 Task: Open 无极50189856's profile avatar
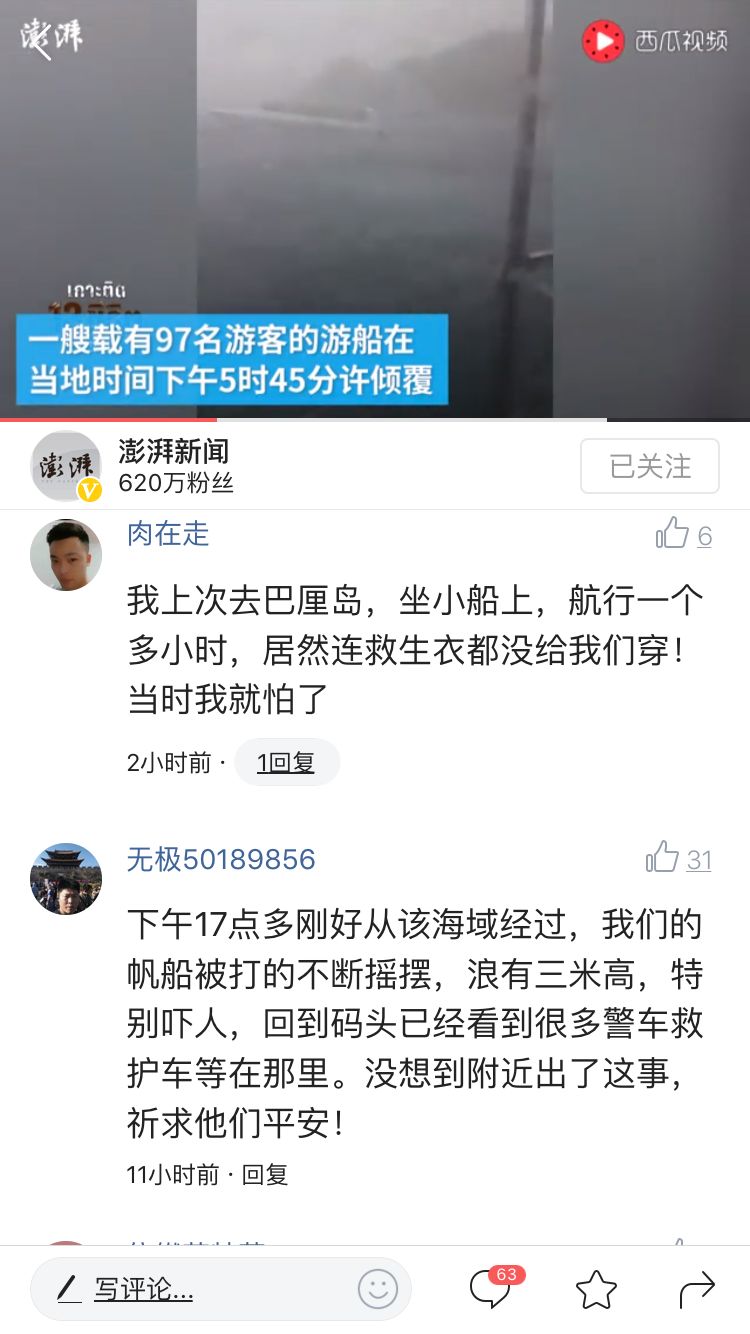pyautogui.click(x=66, y=879)
